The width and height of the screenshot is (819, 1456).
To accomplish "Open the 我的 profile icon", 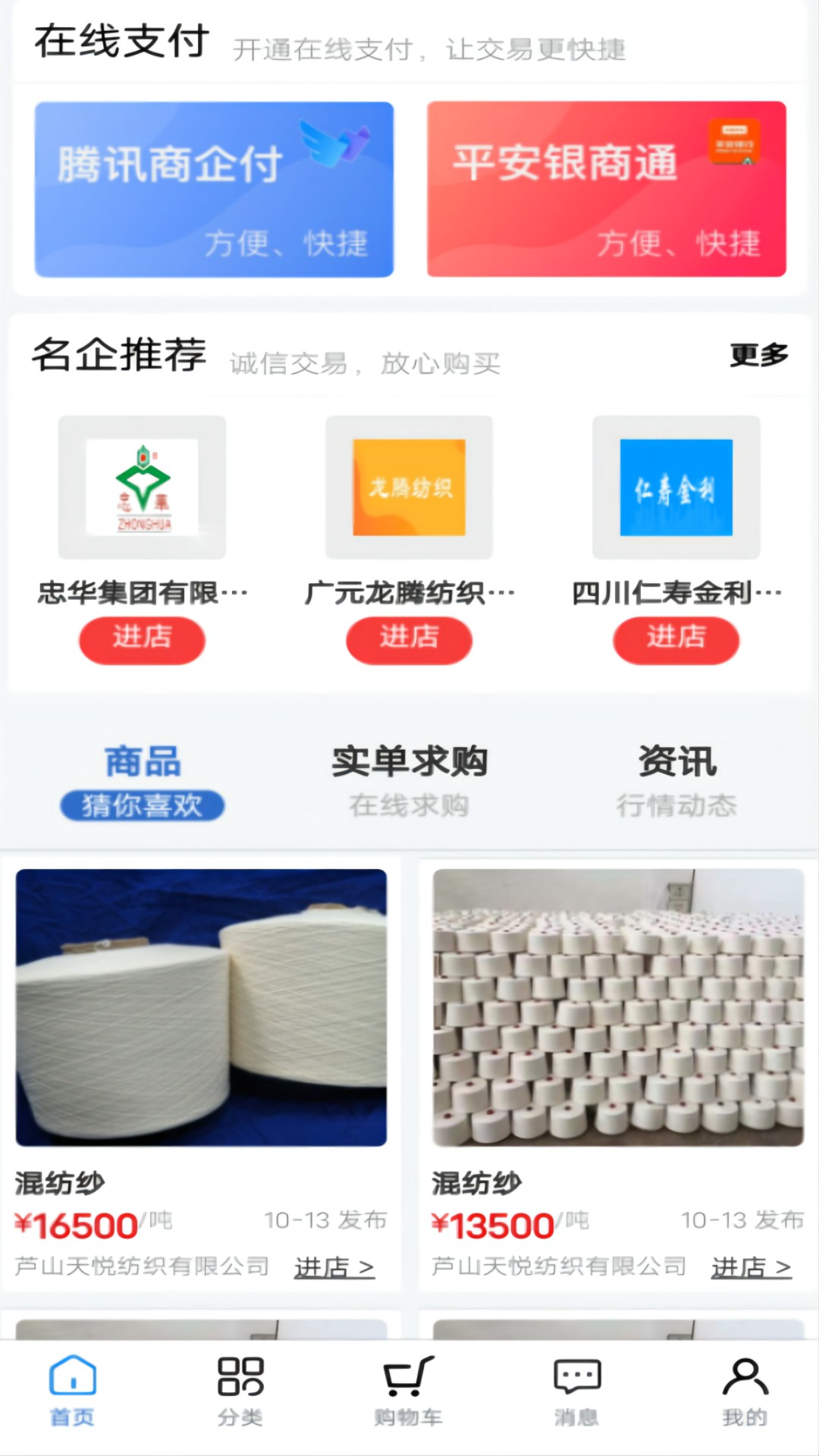I will pos(744,1385).
